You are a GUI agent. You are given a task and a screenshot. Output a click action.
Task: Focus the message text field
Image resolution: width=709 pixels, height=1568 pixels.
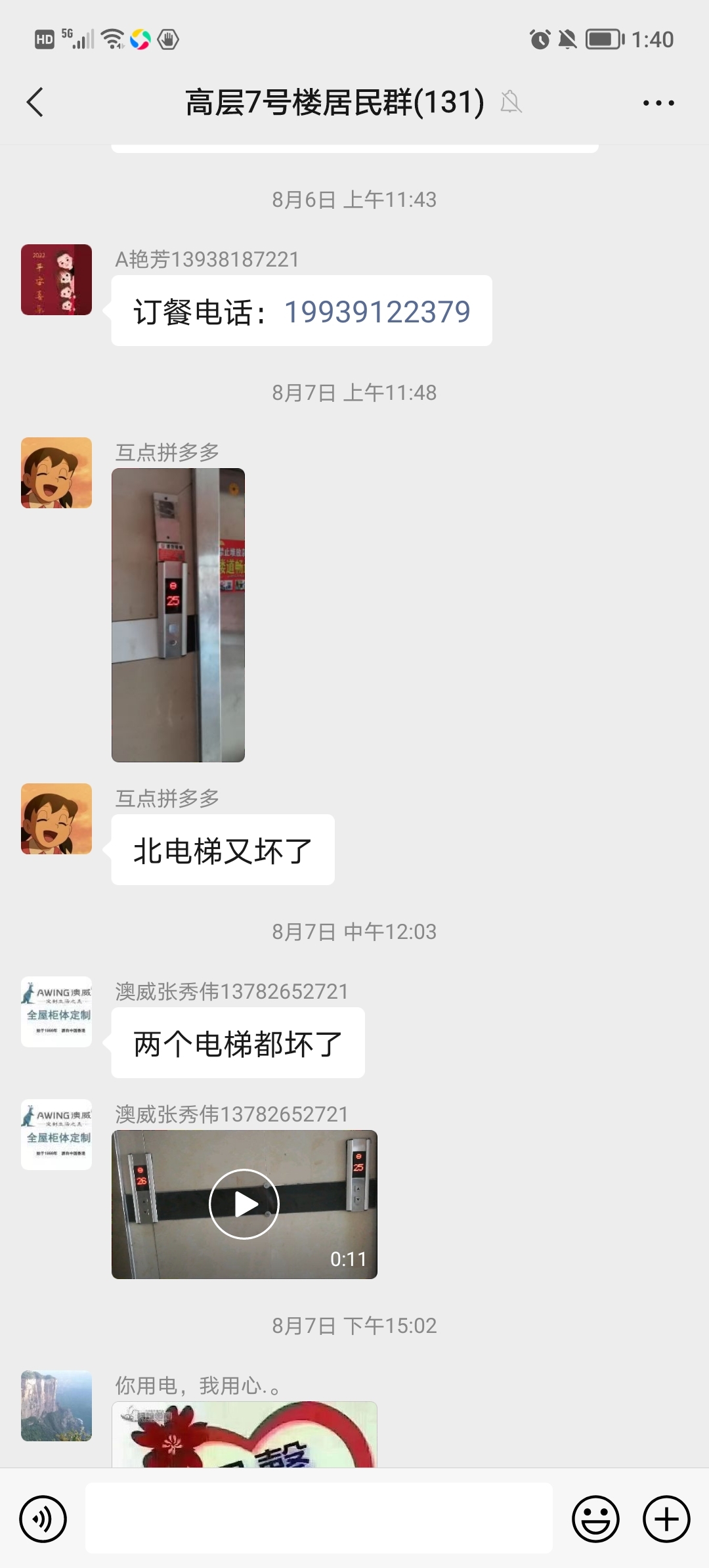click(x=319, y=1519)
